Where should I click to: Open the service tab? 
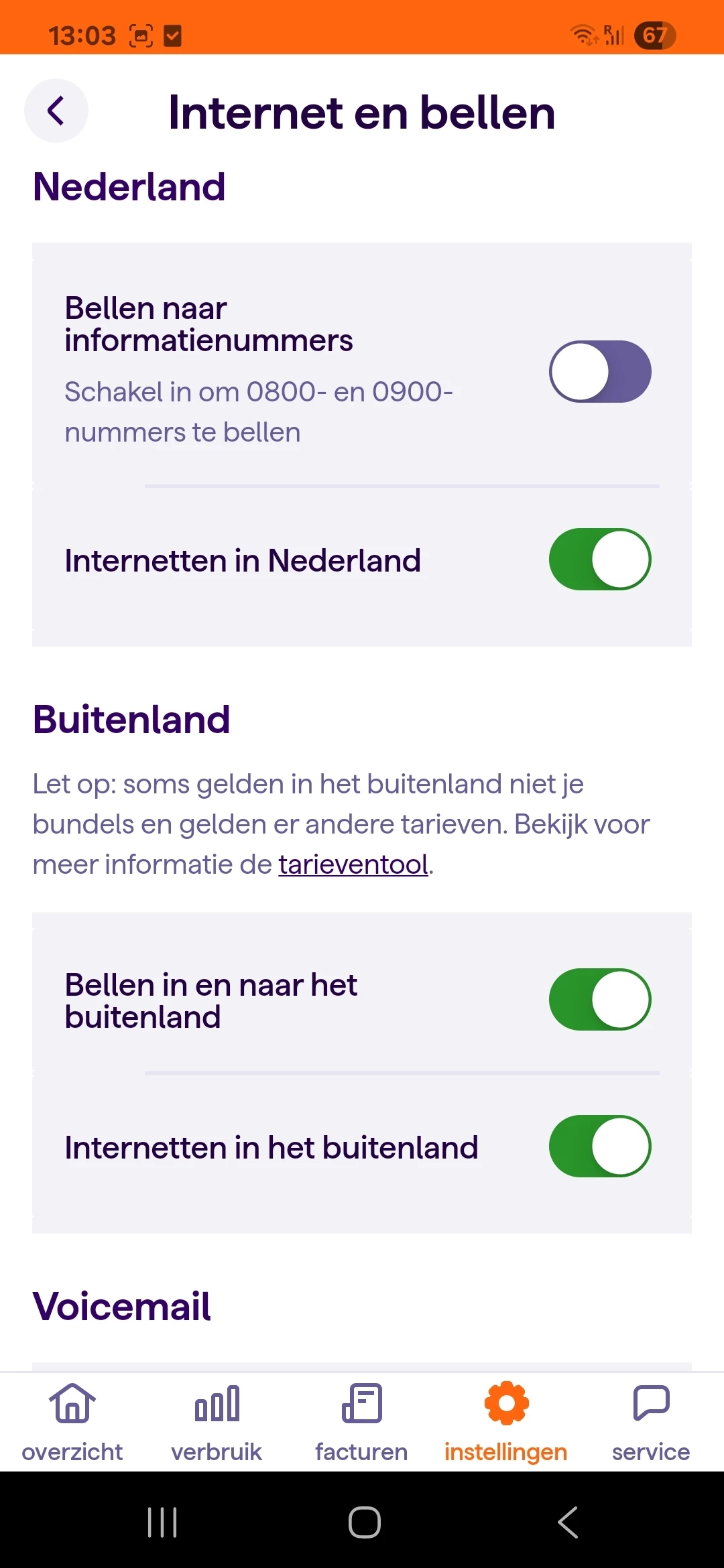click(651, 1422)
